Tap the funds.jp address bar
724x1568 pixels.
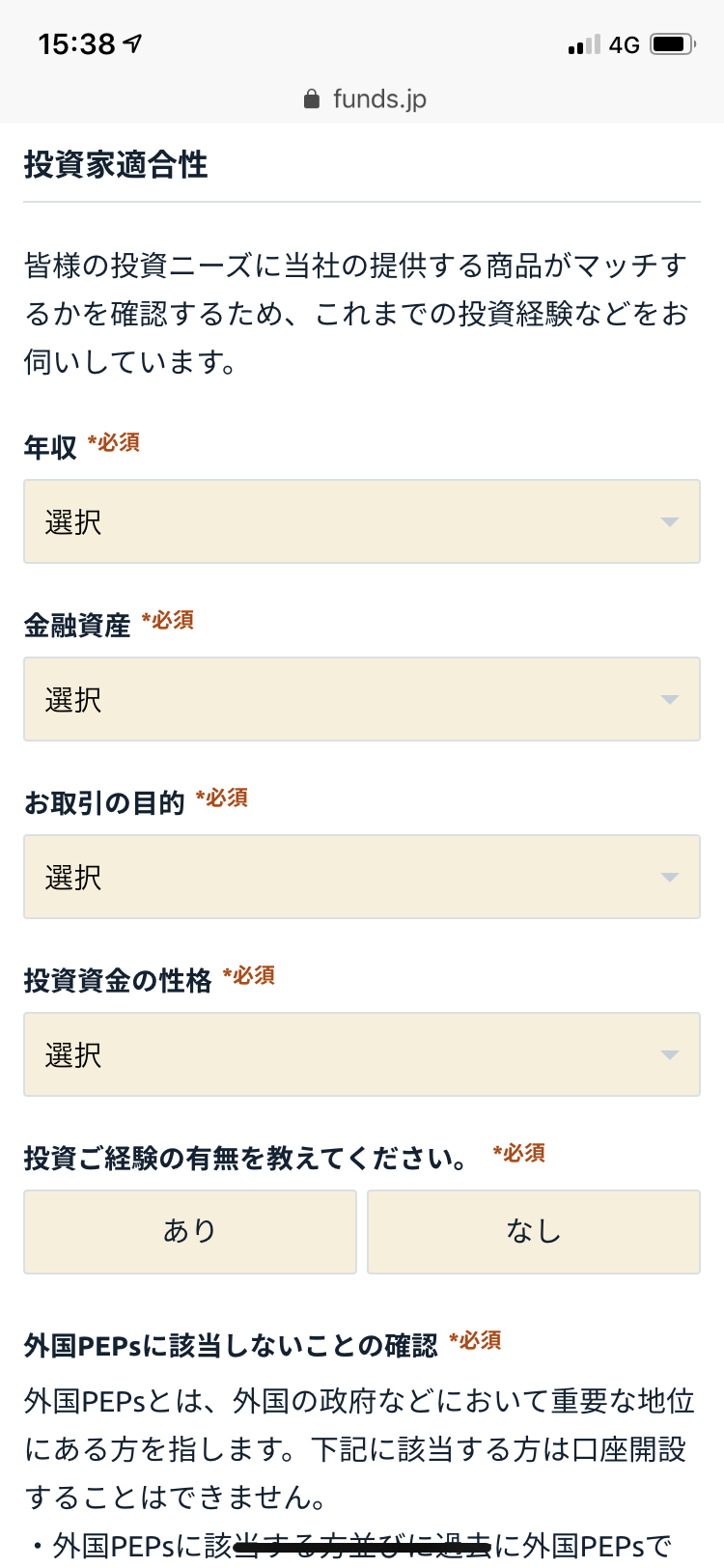click(x=364, y=98)
